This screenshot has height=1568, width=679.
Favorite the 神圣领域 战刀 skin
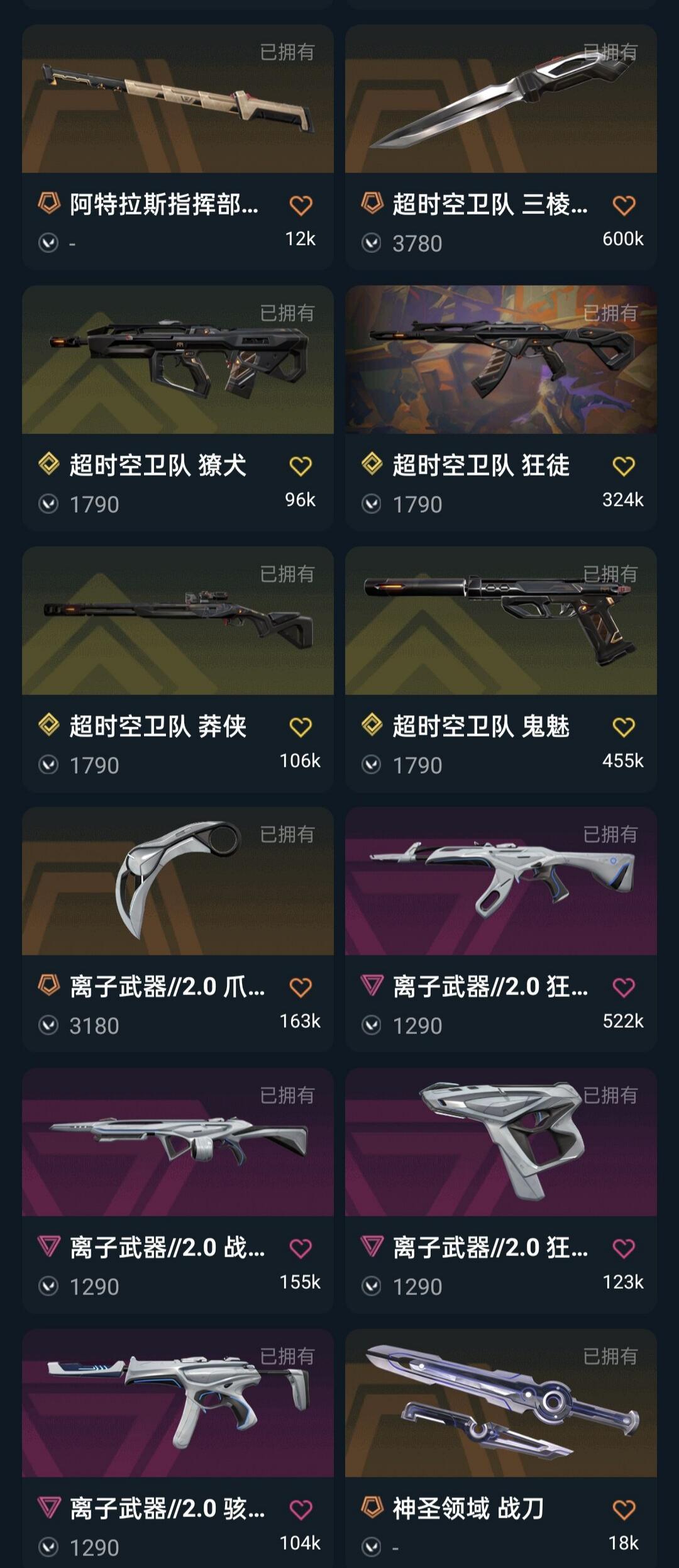624,1510
